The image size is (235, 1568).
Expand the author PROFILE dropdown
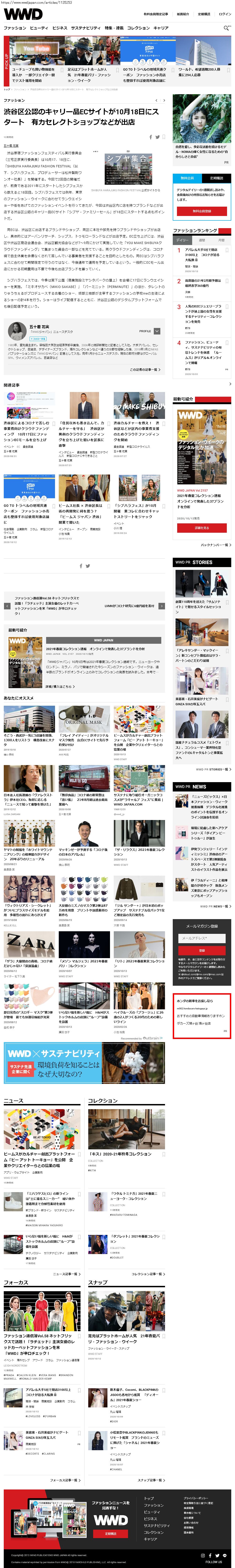tap(157, 331)
